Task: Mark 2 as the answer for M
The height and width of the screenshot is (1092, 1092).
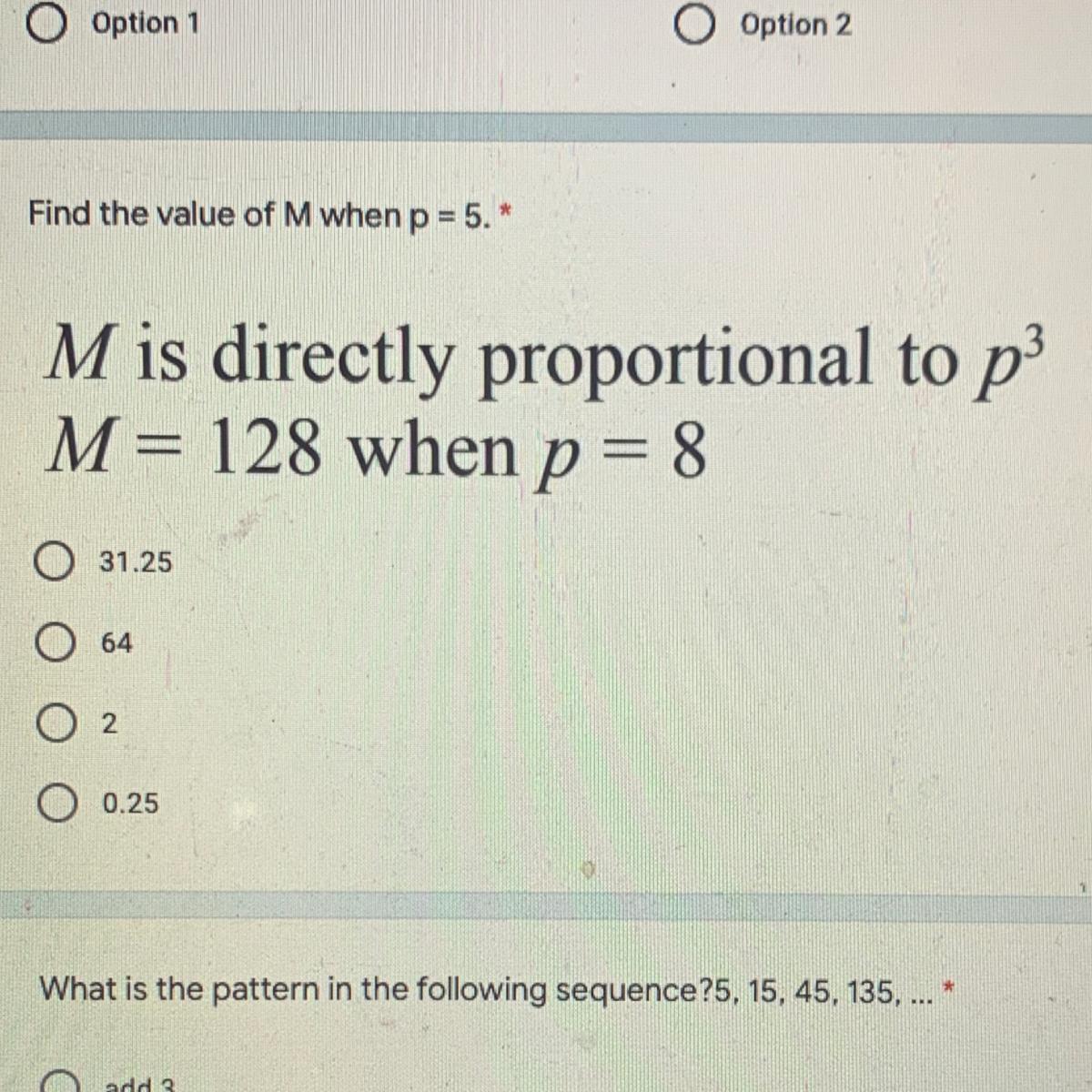Action: 56,723
